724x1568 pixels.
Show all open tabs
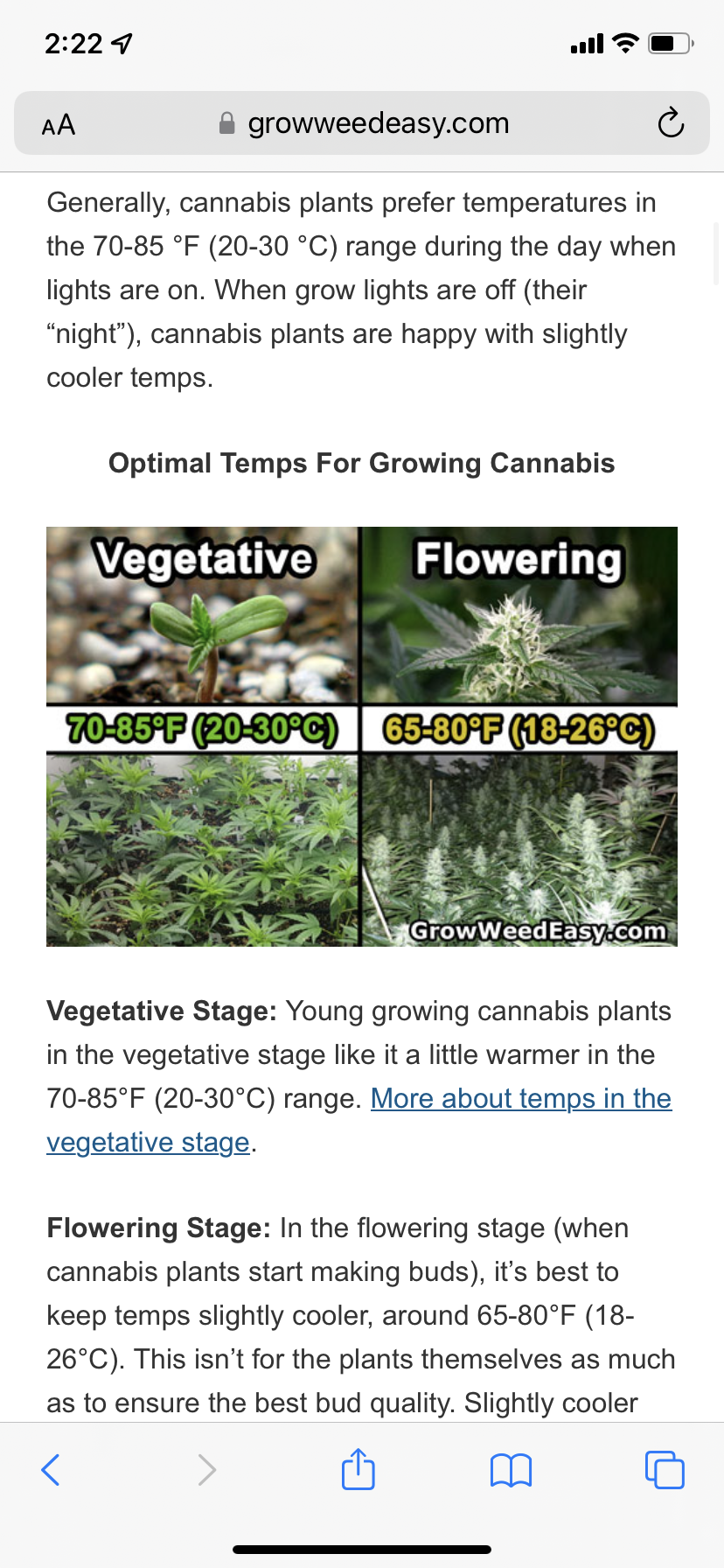665,1469
